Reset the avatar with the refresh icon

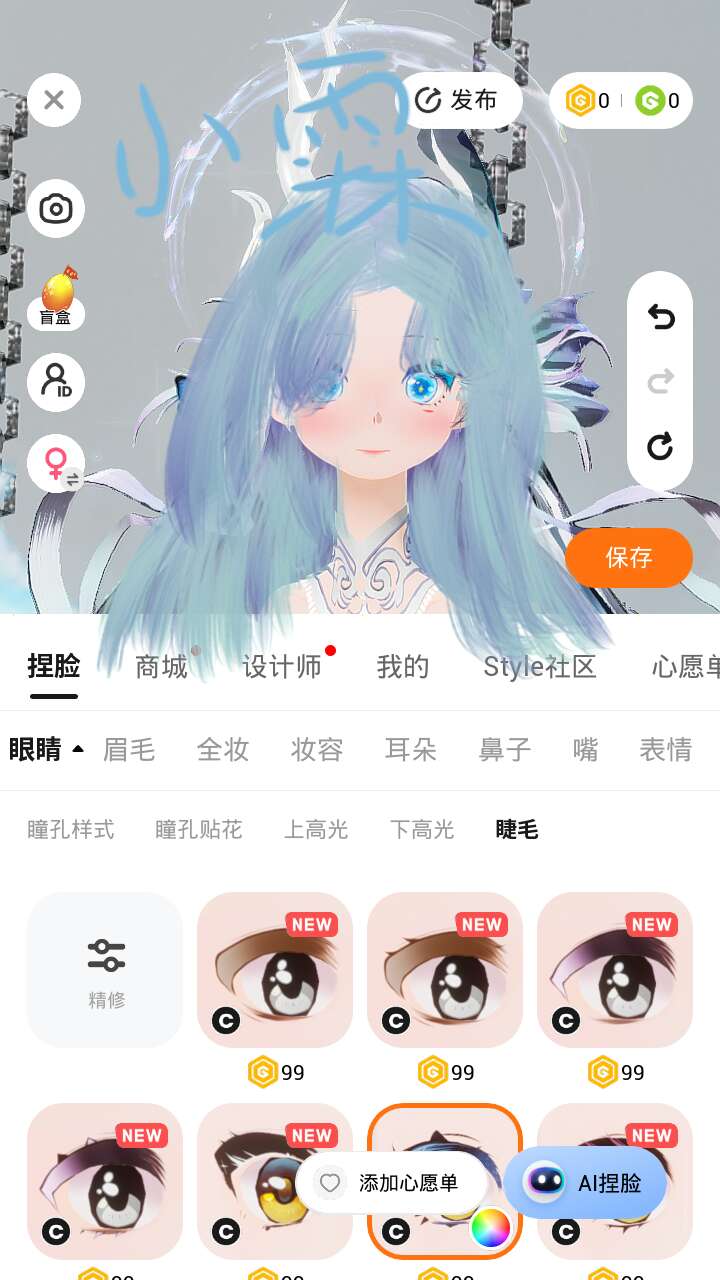pyautogui.click(x=660, y=446)
